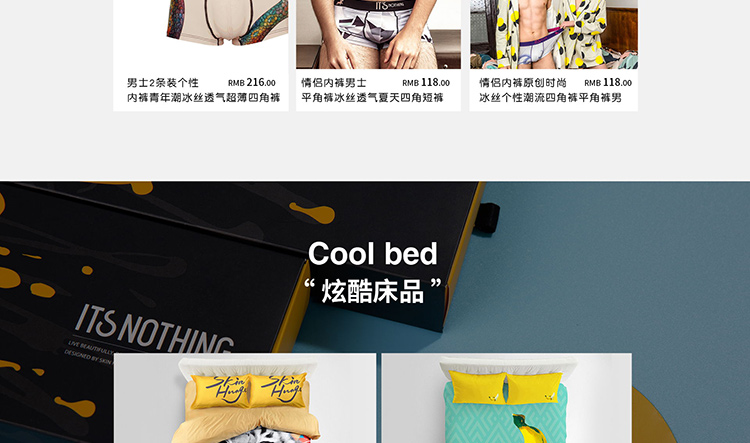Open the 情侣内裤原创时尚 product card
The image size is (750, 443).
[x=553, y=55]
